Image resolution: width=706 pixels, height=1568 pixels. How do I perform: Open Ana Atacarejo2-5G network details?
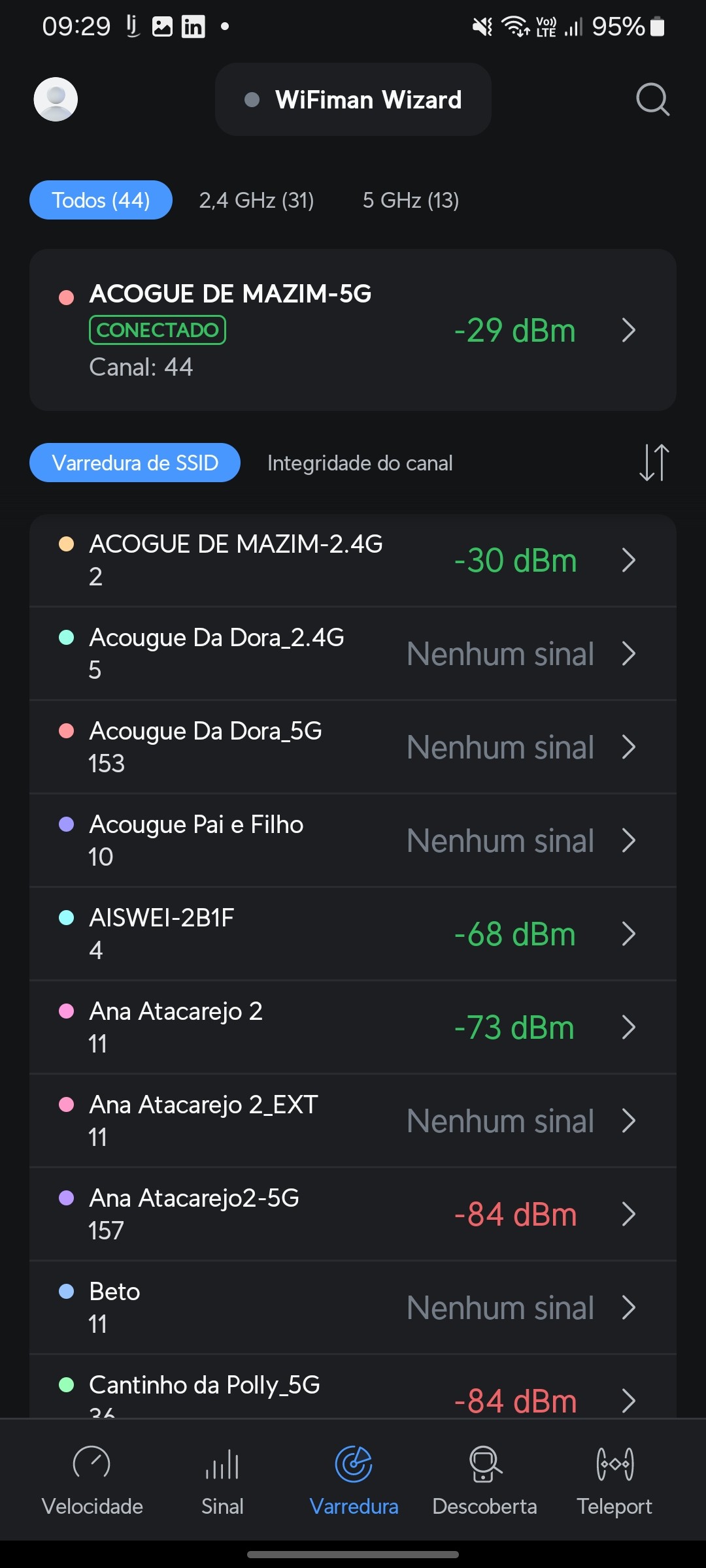353,1215
